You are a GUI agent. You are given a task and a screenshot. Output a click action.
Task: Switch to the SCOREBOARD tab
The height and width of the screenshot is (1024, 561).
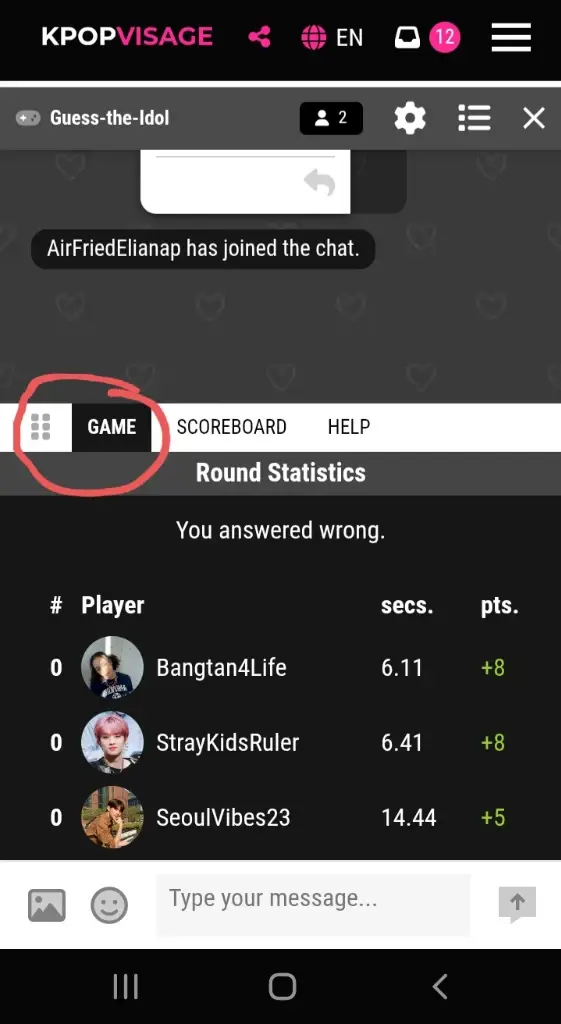click(x=232, y=427)
